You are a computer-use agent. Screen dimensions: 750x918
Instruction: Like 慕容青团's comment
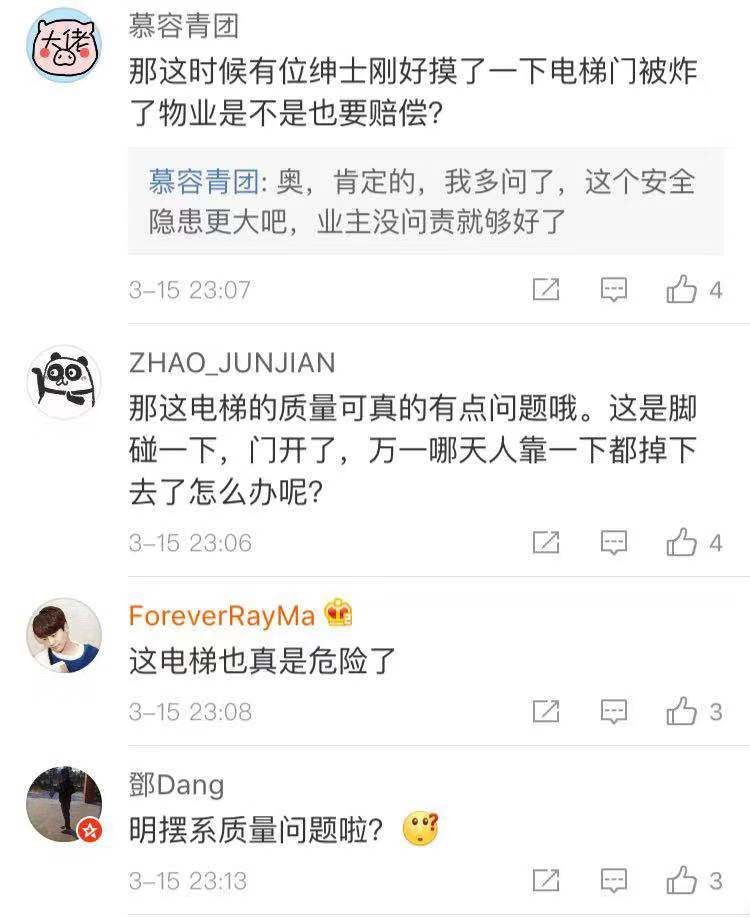(682, 290)
